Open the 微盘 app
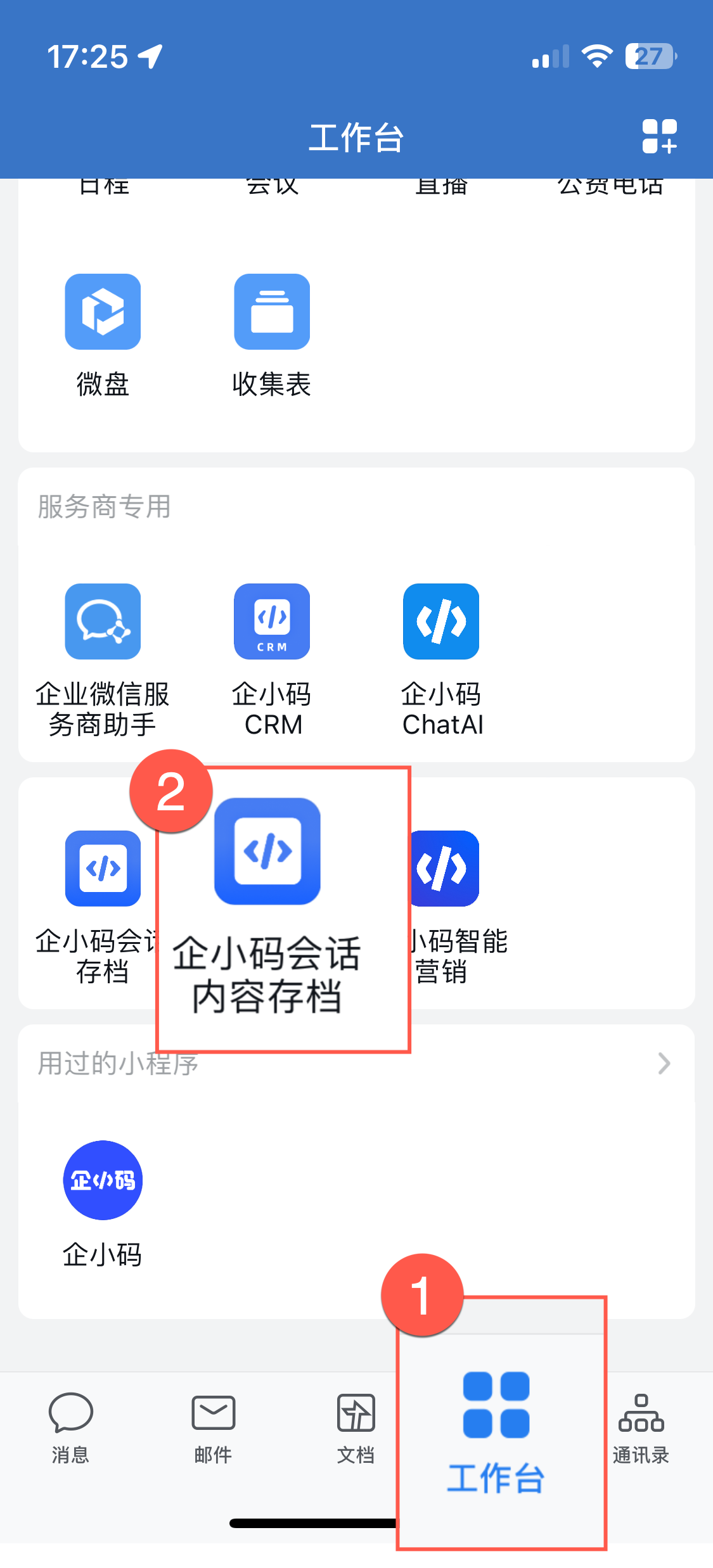 [x=103, y=312]
